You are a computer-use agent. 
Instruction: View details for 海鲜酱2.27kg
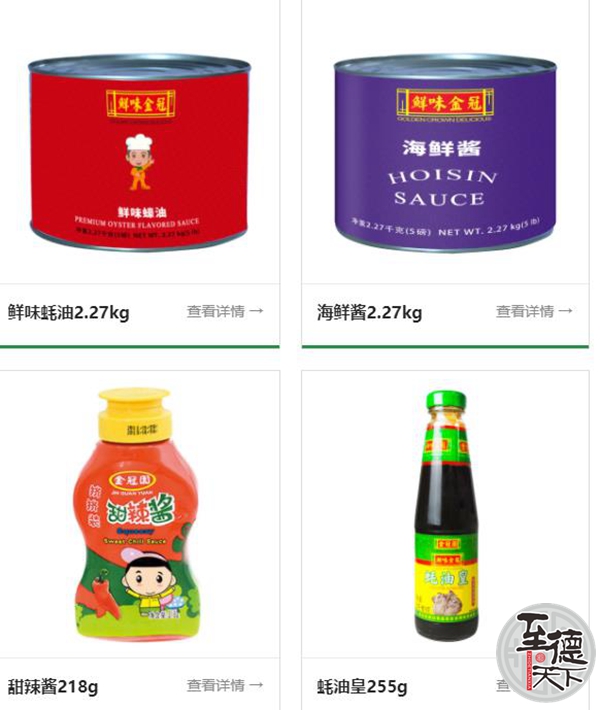click(534, 311)
